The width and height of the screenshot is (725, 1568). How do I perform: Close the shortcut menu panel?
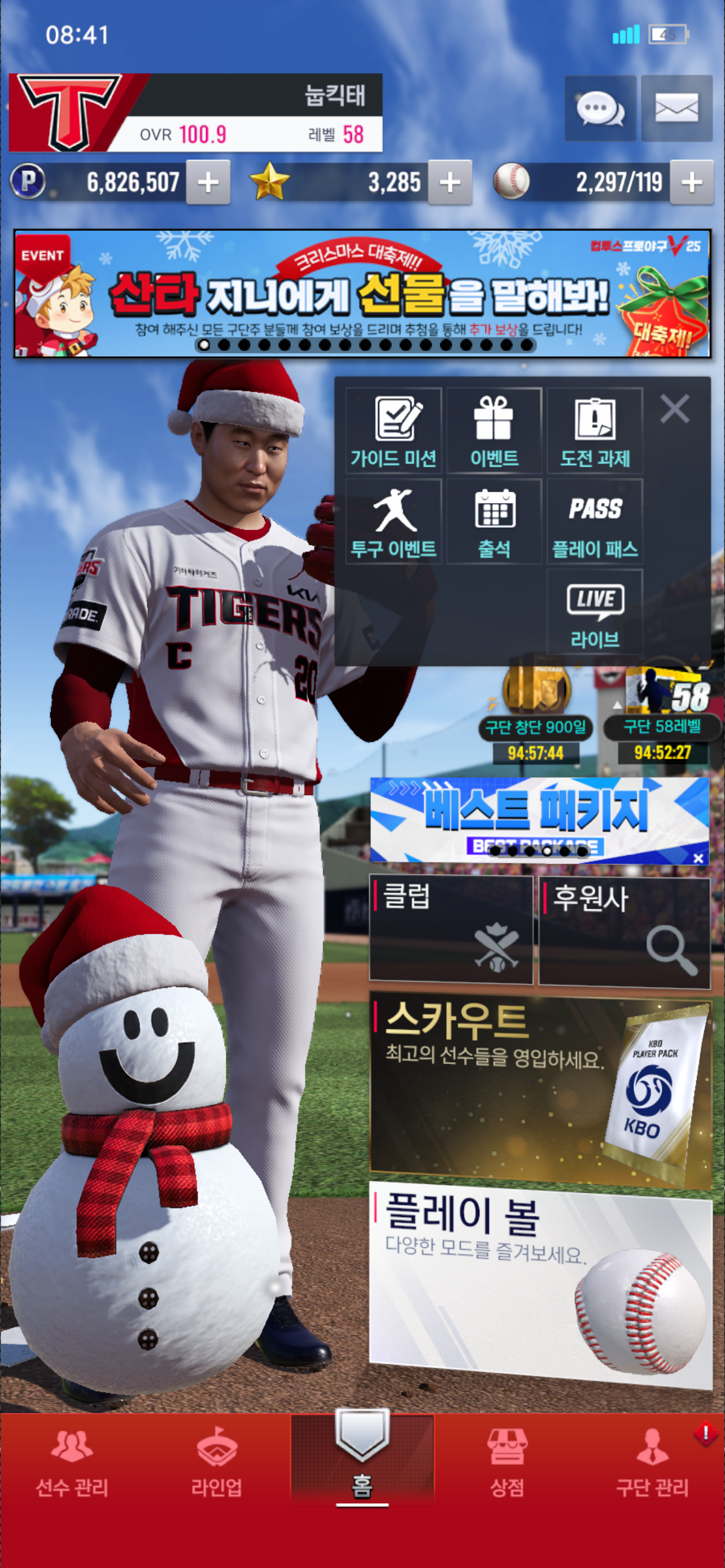pos(675,409)
